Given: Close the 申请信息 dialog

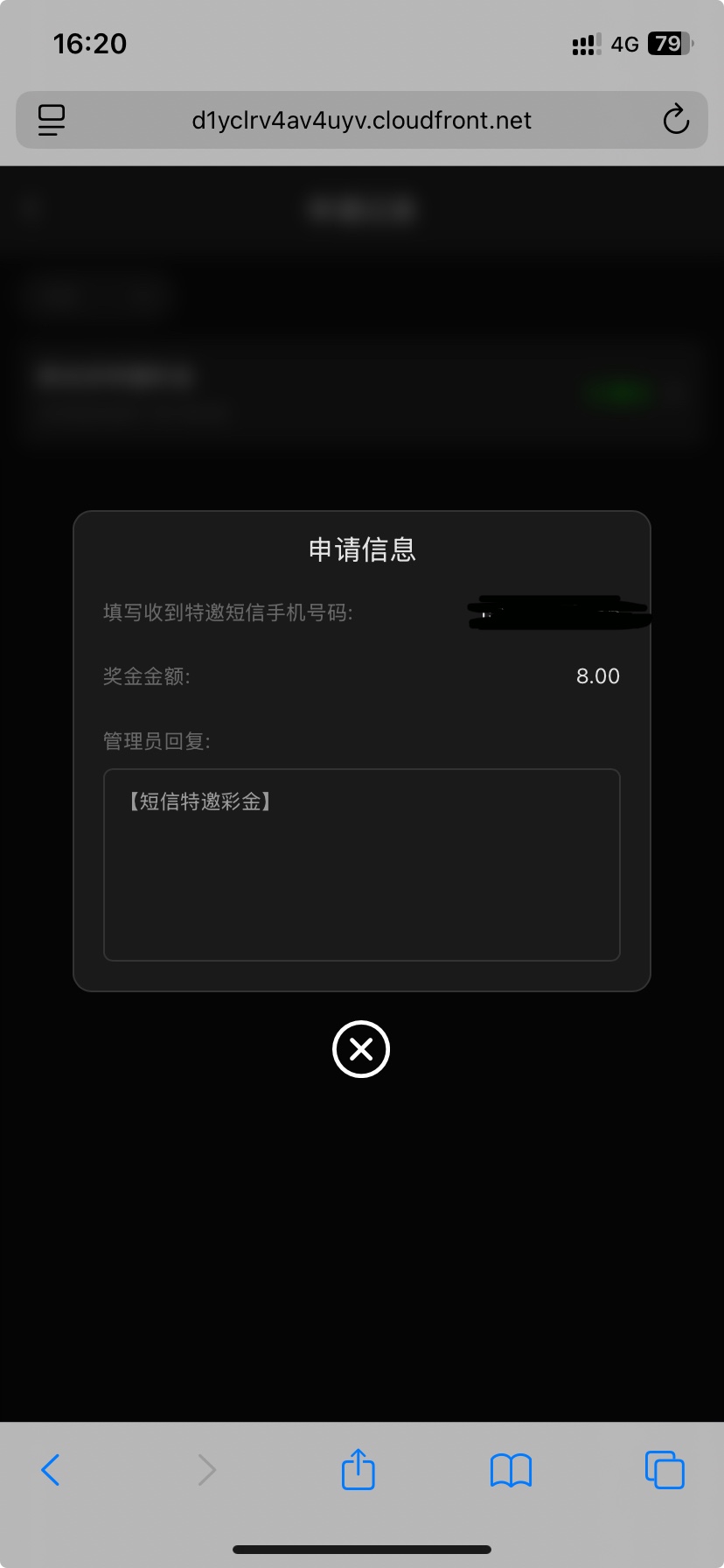Looking at the screenshot, I should 361,1049.
